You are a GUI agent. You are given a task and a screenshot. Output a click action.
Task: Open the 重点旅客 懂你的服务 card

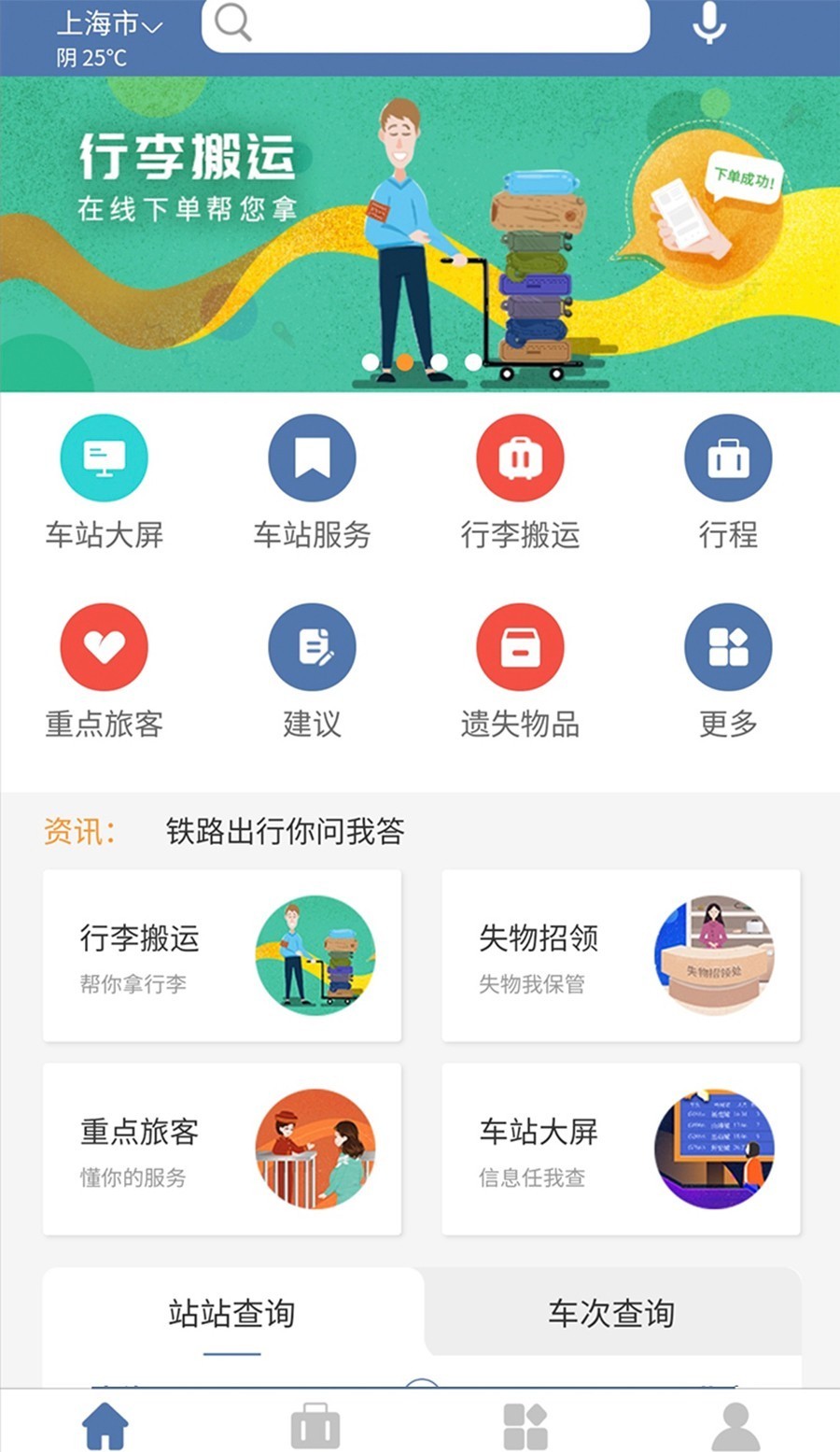click(222, 1149)
